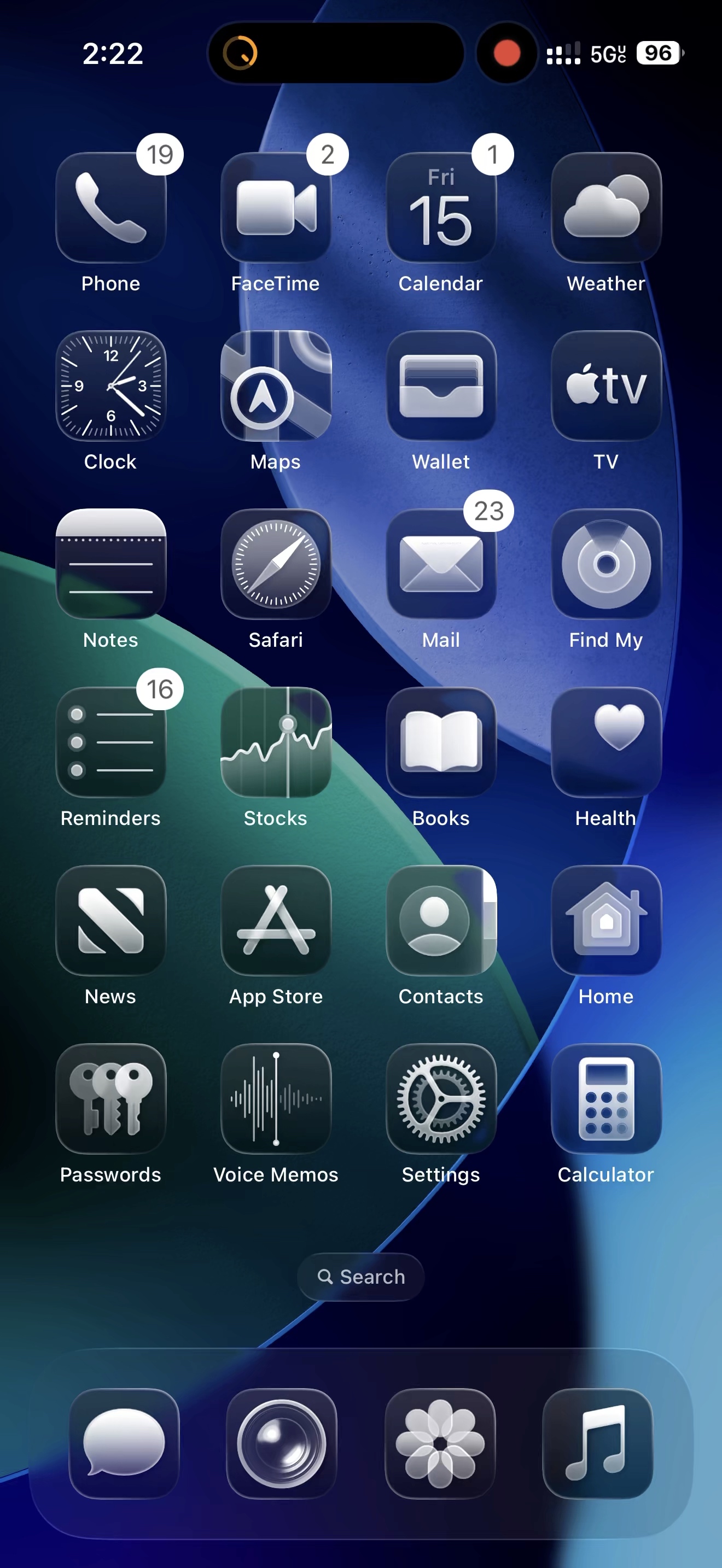Open Reminders
Viewport: 722px width, 1568px height.
click(111, 742)
